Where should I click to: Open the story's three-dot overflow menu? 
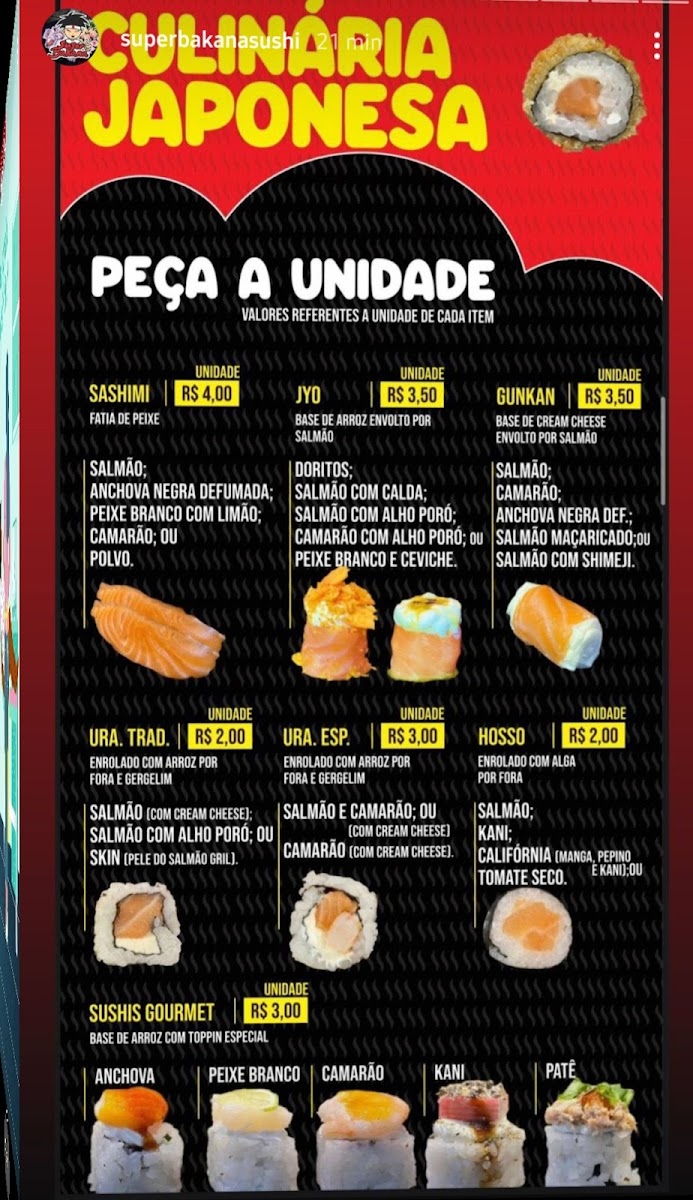click(657, 45)
